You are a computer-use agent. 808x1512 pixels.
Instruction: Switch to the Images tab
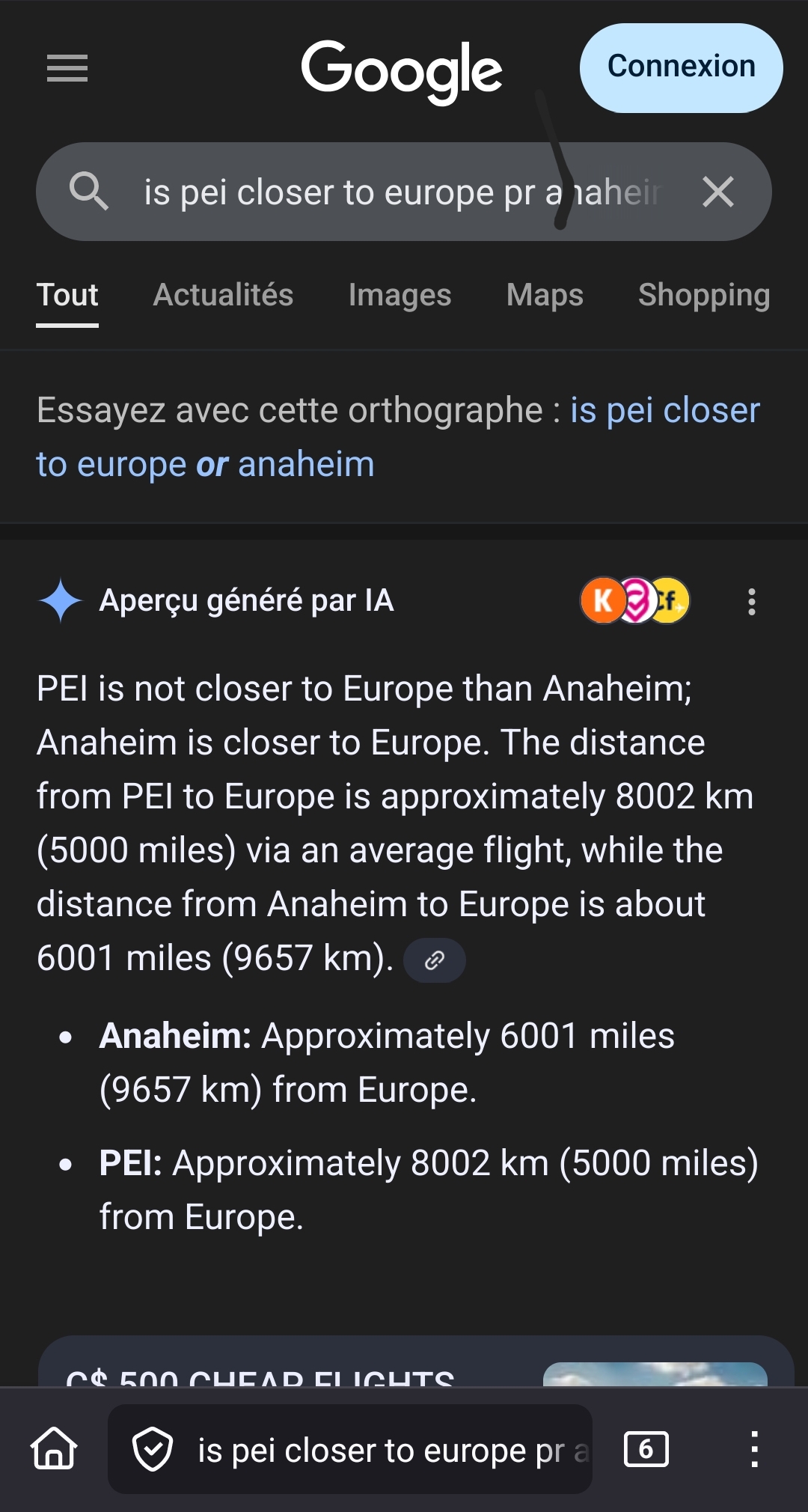point(400,295)
